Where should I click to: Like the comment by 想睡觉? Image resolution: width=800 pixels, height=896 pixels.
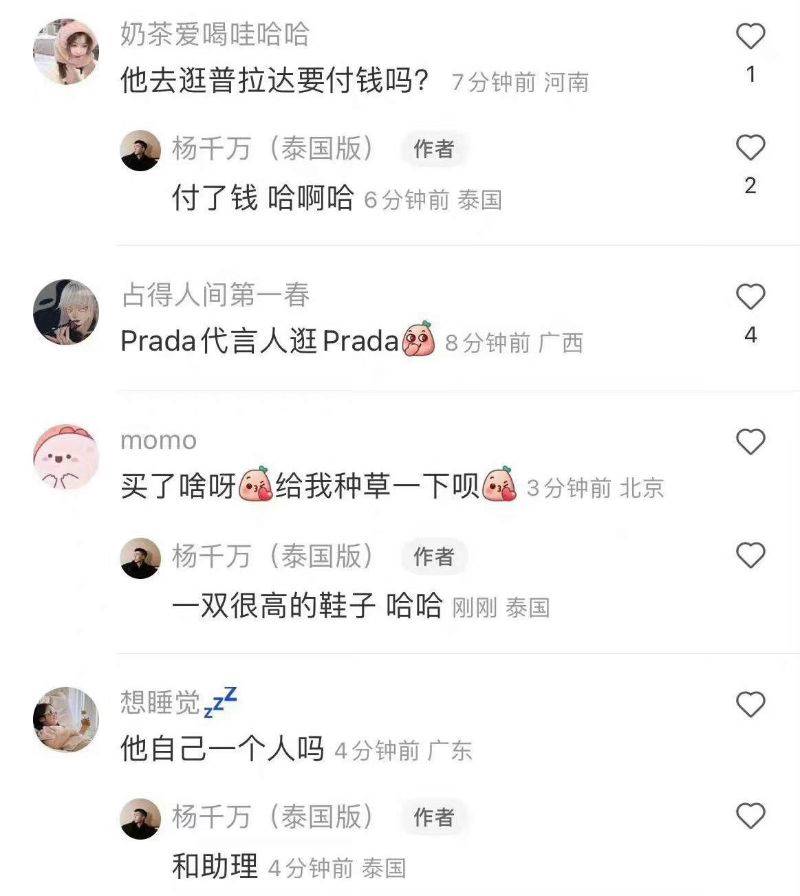click(750, 705)
